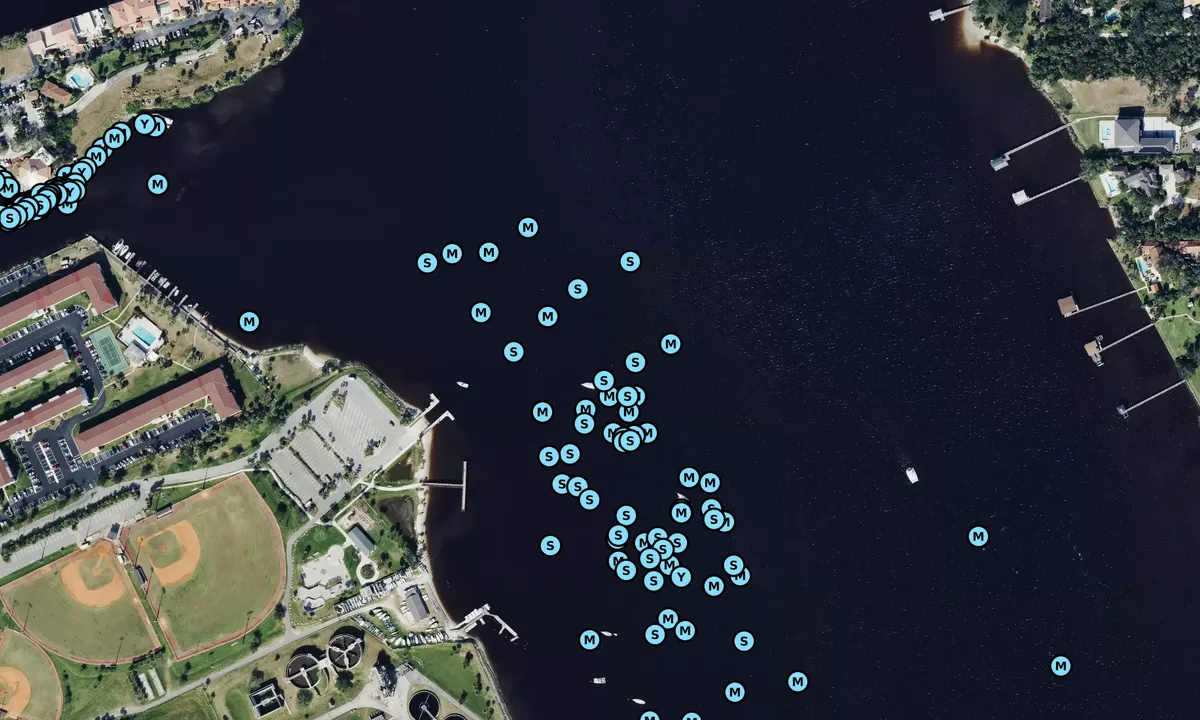Open the M marker off the condo pool docks
1200x720 pixels.
tap(249, 321)
